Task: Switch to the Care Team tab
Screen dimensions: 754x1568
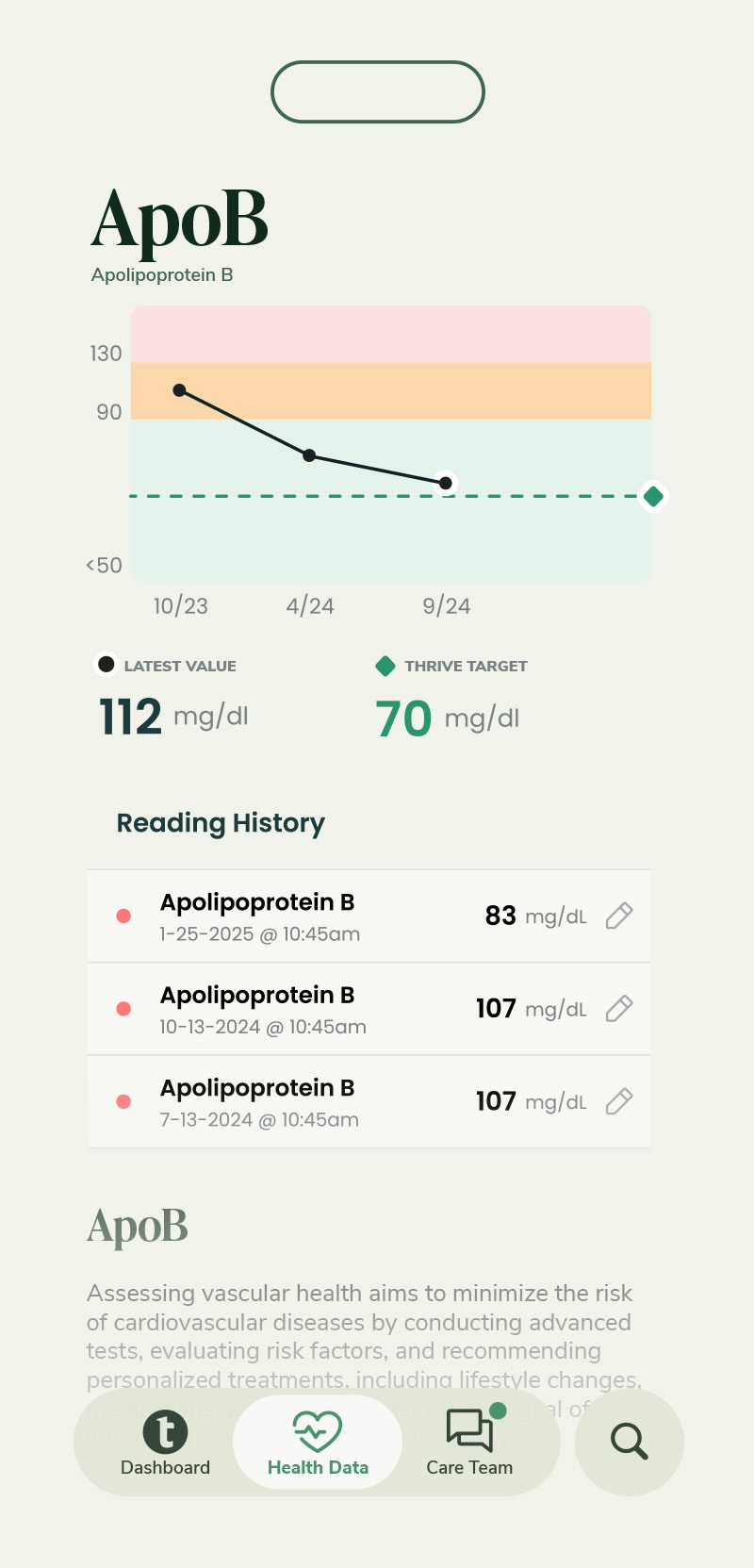Action: coord(469,1444)
